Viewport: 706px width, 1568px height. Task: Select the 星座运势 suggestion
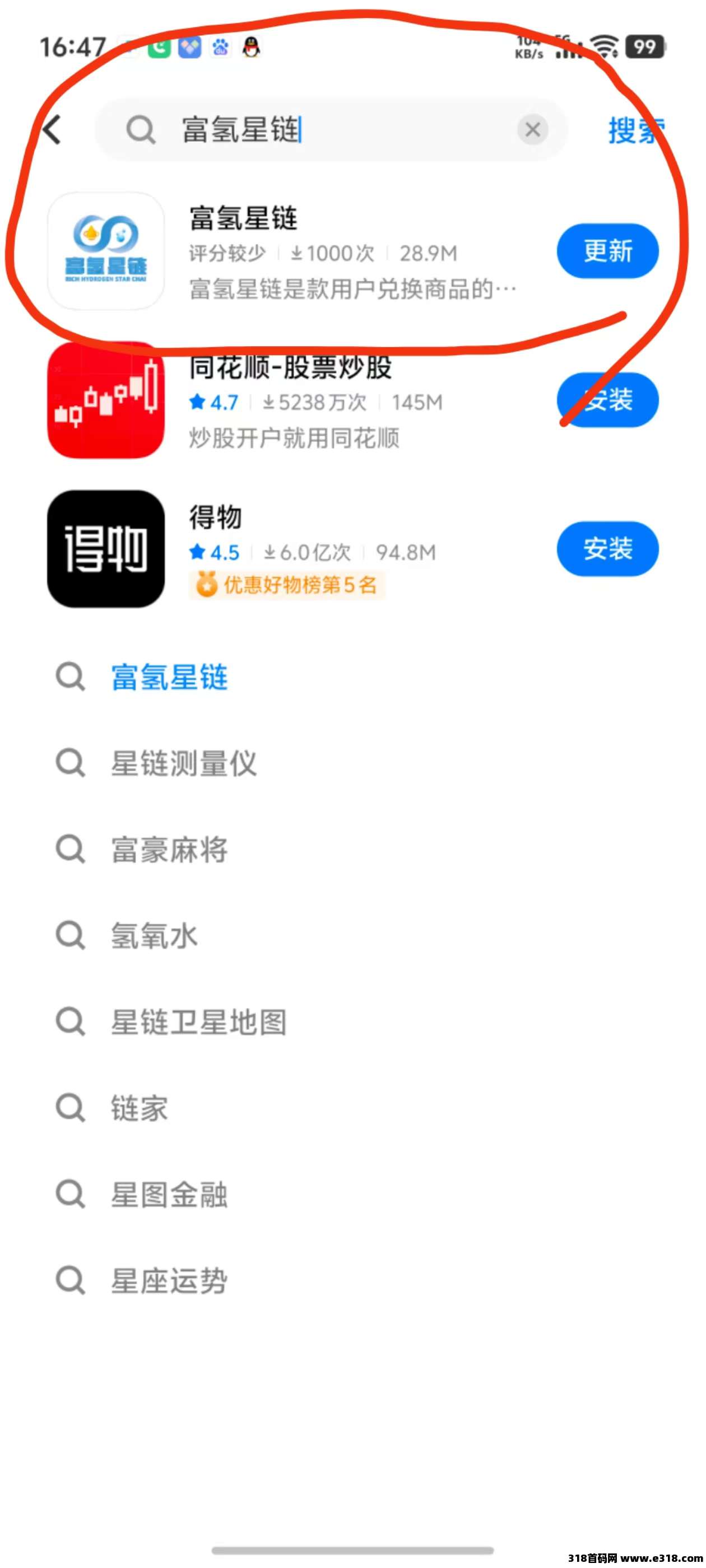tap(352, 1281)
